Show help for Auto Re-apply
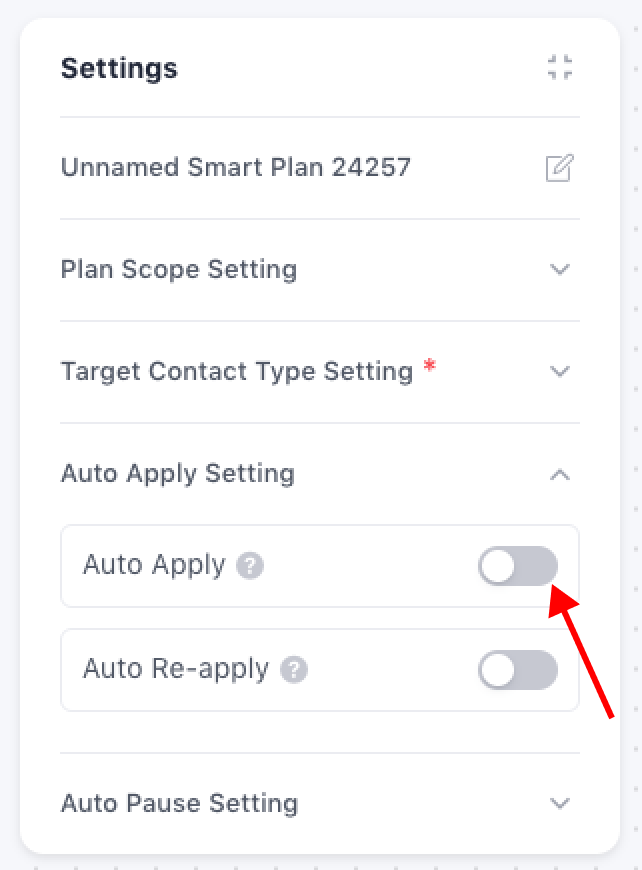 293,670
